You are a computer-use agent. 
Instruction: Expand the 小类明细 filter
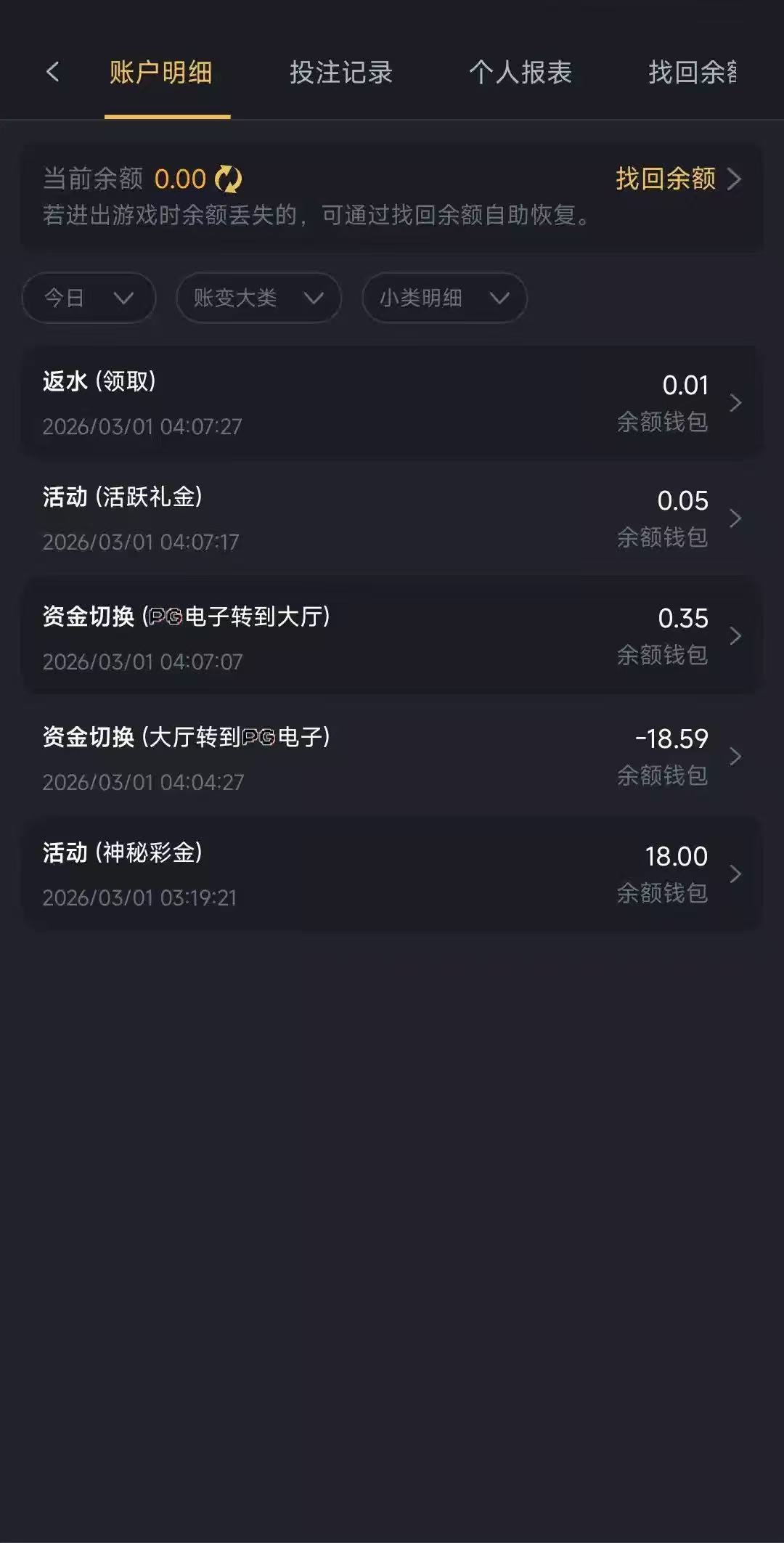[x=444, y=298]
